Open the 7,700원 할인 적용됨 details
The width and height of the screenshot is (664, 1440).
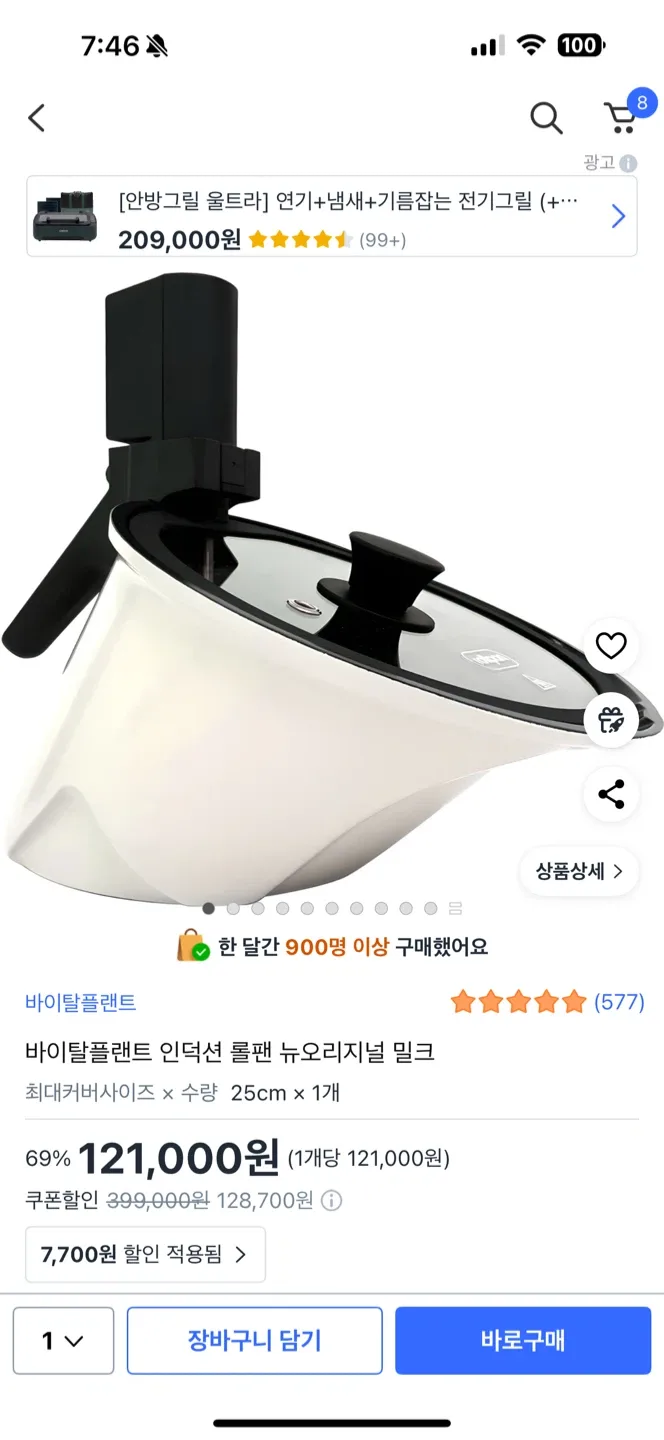click(x=145, y=1254)
